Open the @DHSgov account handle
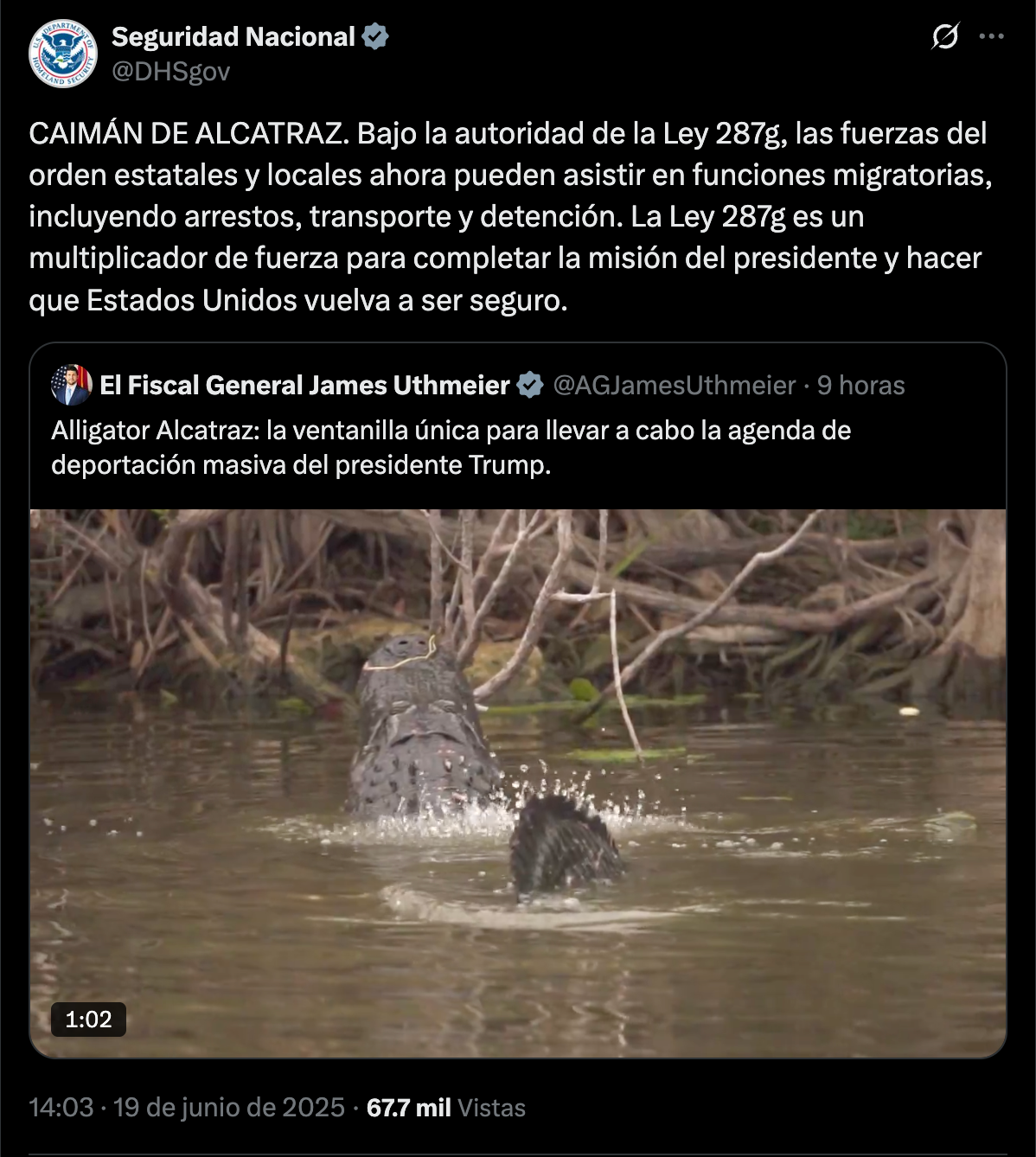1036x1157 pixels. [170, 72]
